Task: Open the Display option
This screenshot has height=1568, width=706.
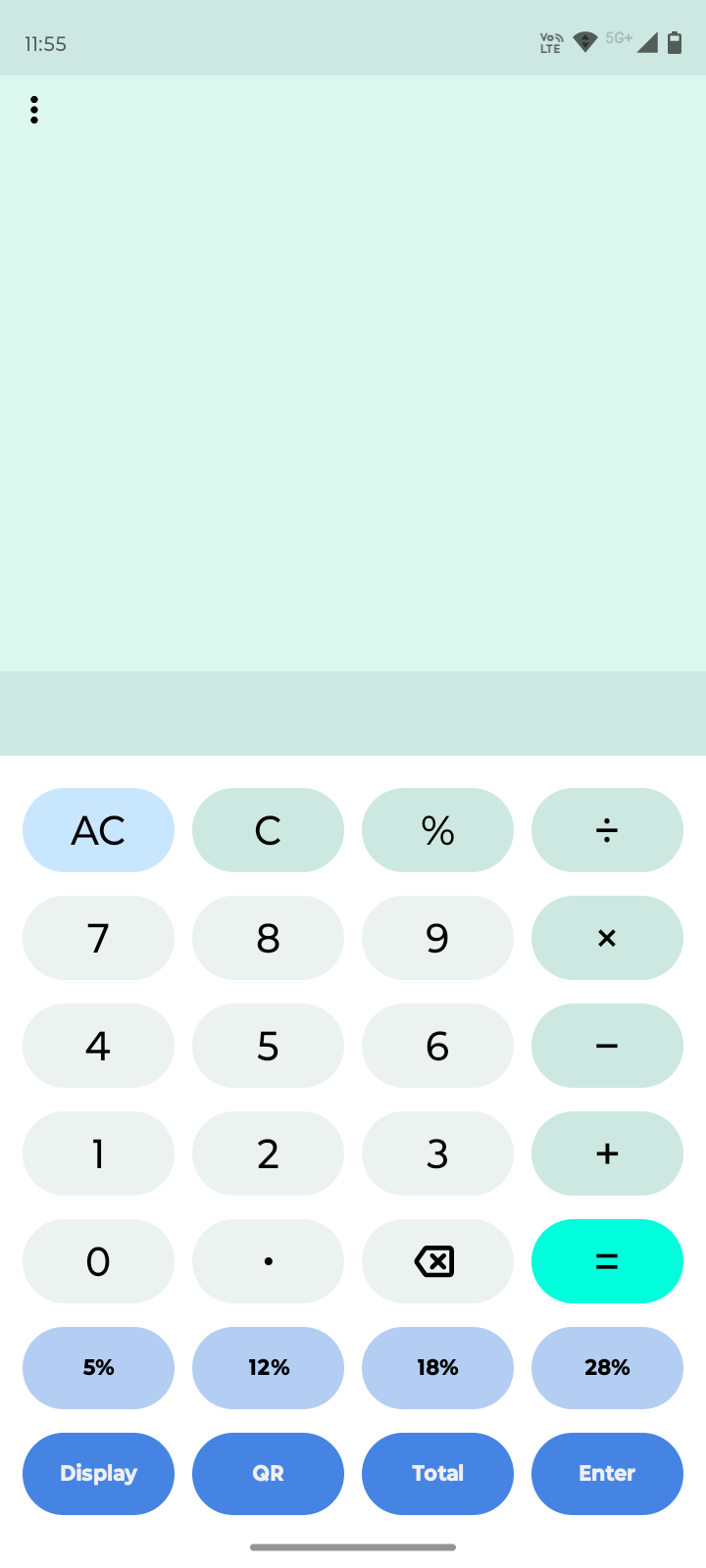Action: click(x=98, y=1473)
